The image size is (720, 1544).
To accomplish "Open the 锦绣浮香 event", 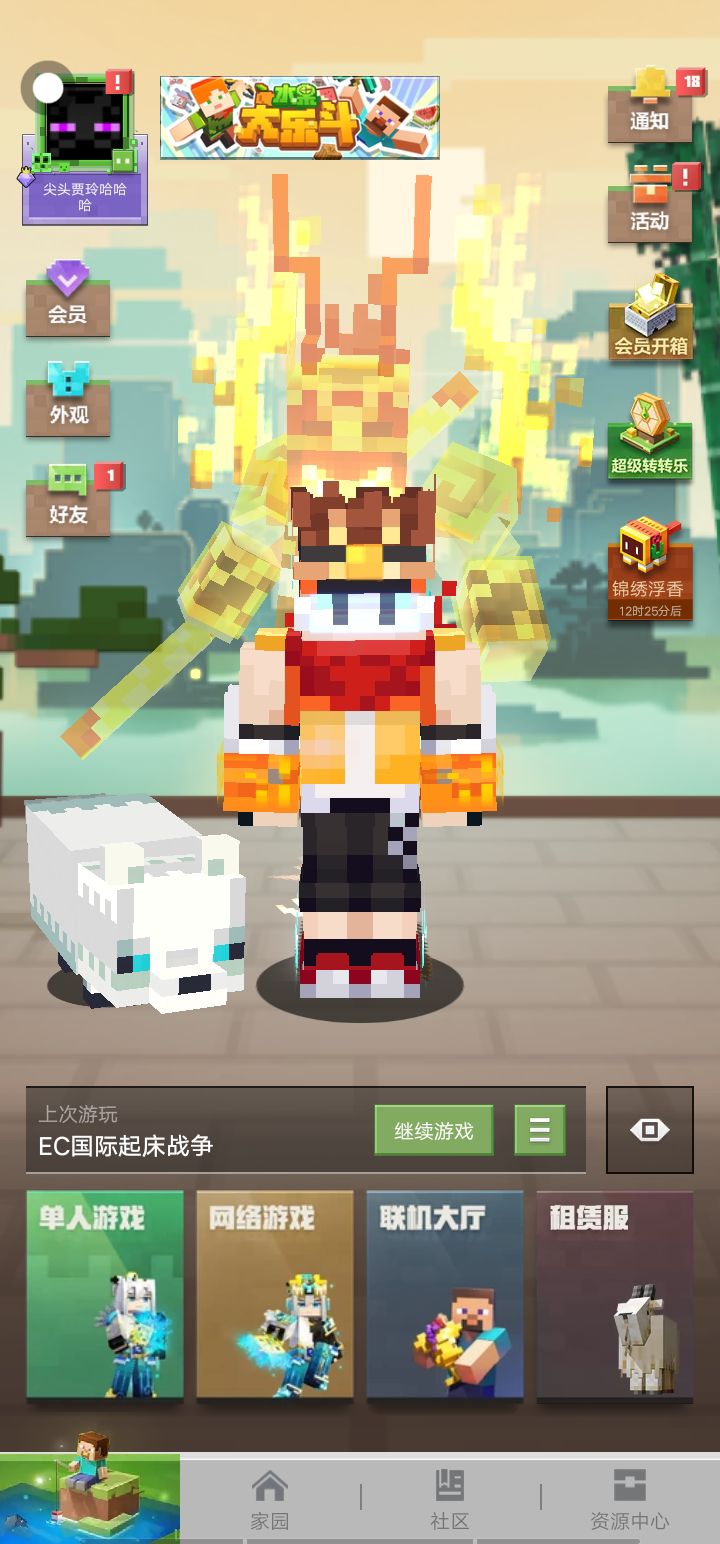I will pyautogui.click(x=650, y=569).
